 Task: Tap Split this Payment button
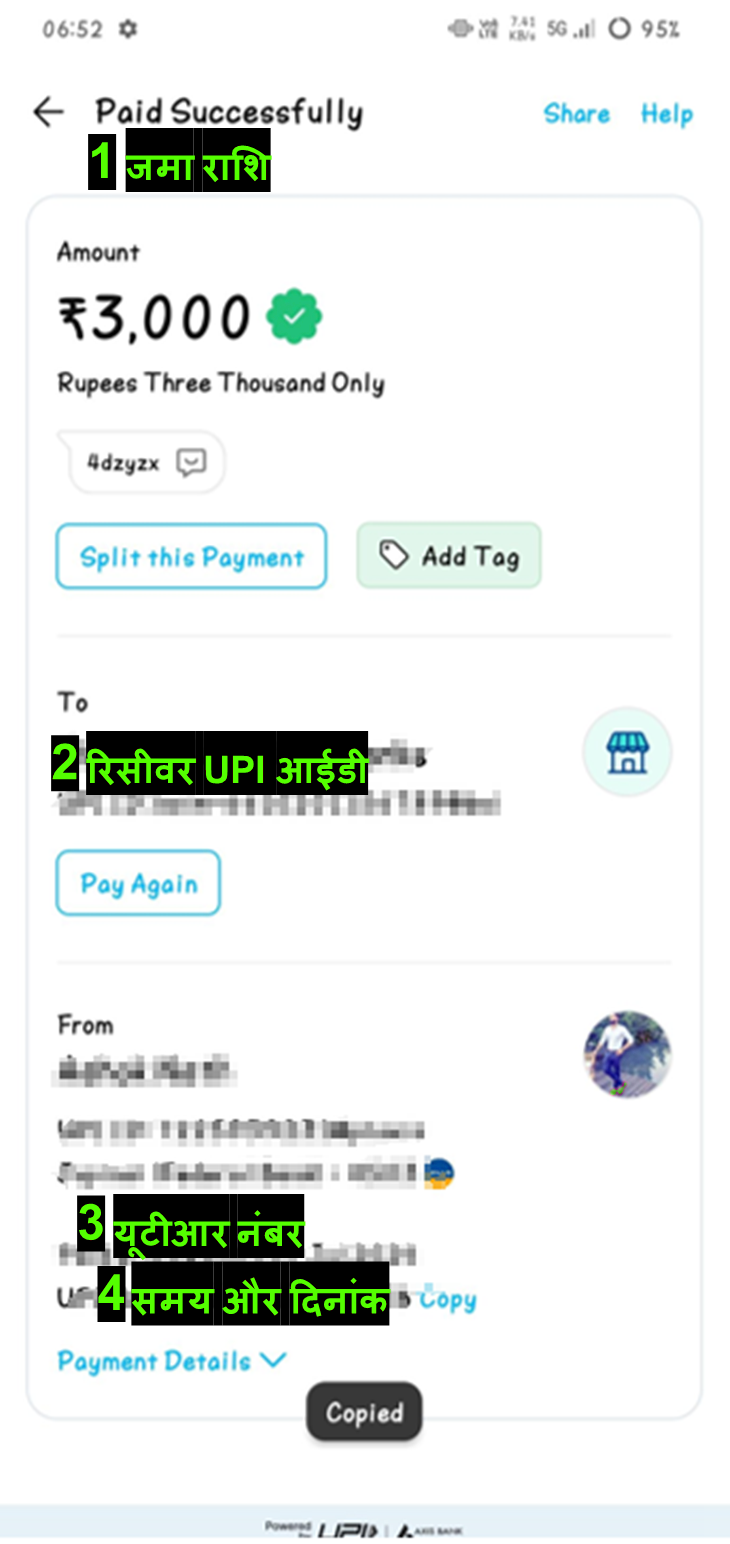pyautogui.click(x=191, y=557)
